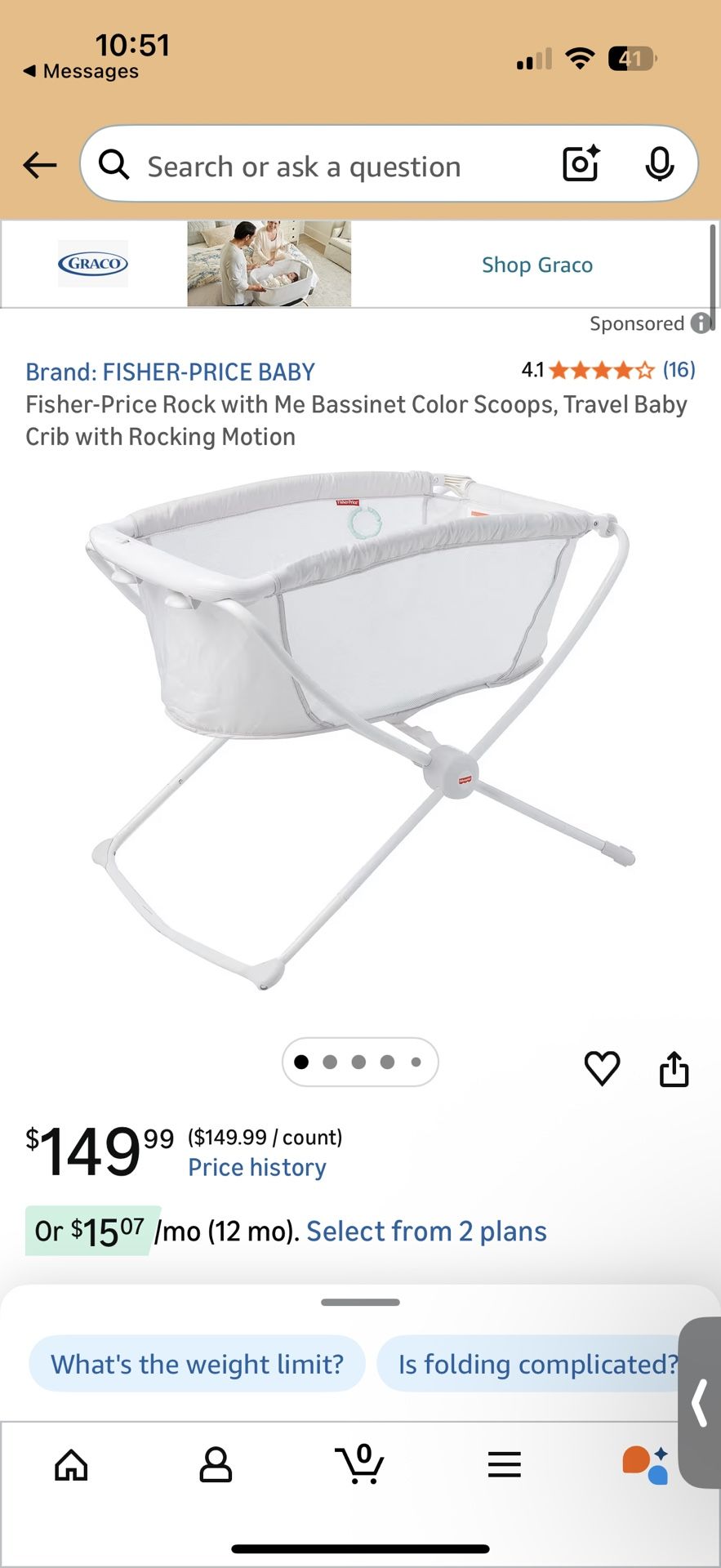Select the second carousel dot
721x1568 pixels.
click(330, 1062)
